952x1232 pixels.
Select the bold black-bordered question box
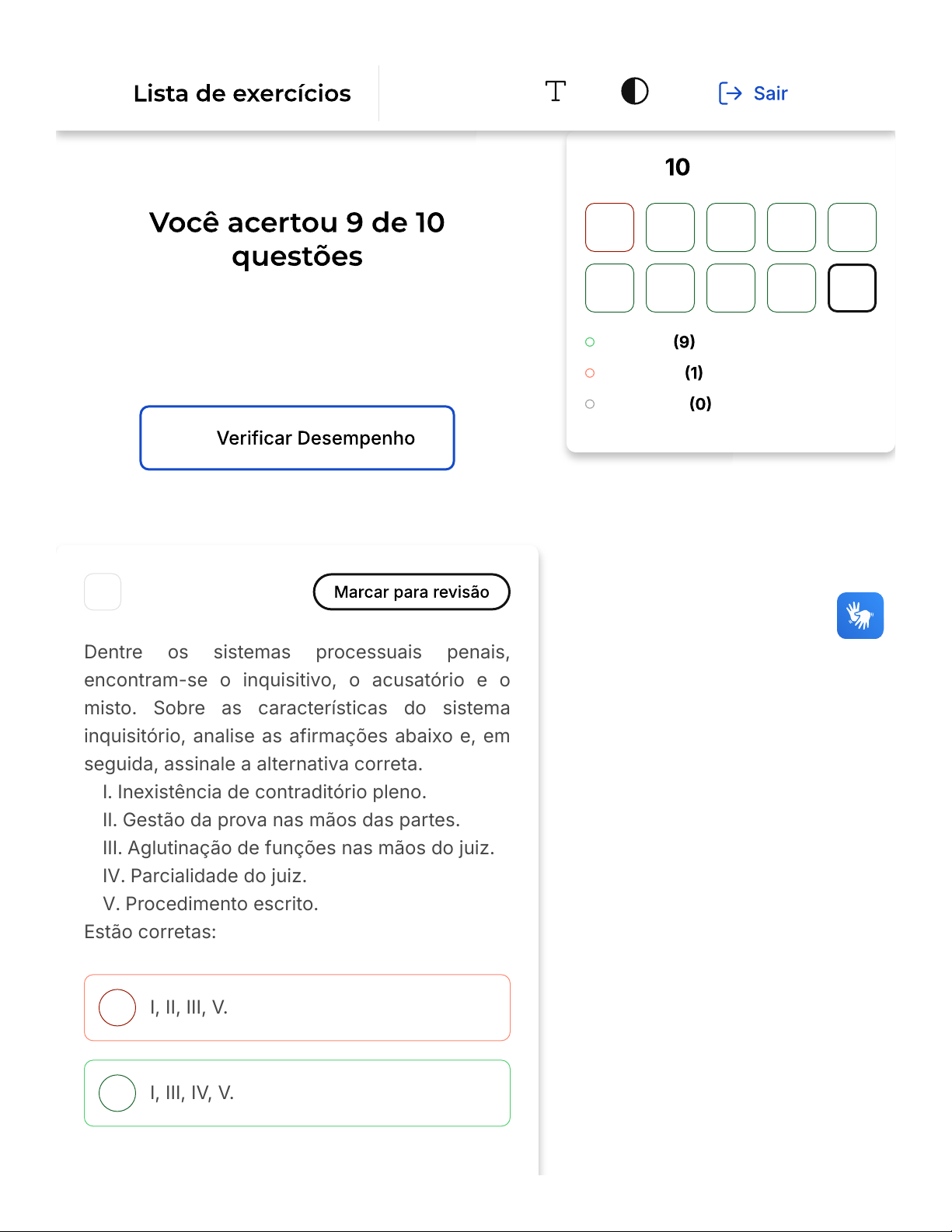click(x=852, y=288)
